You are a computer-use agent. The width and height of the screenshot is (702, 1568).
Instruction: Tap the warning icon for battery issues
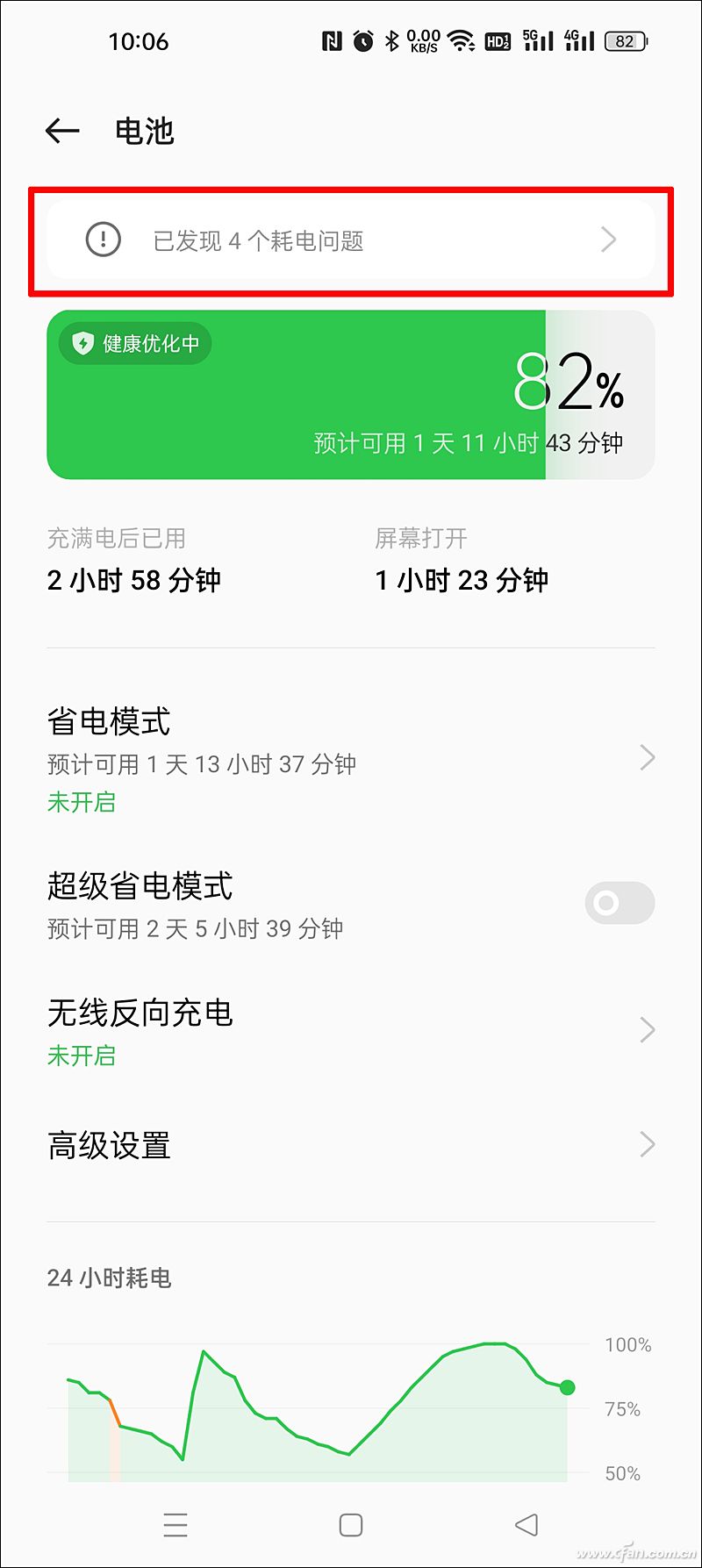pyautogui.click(x=103, y=240)
